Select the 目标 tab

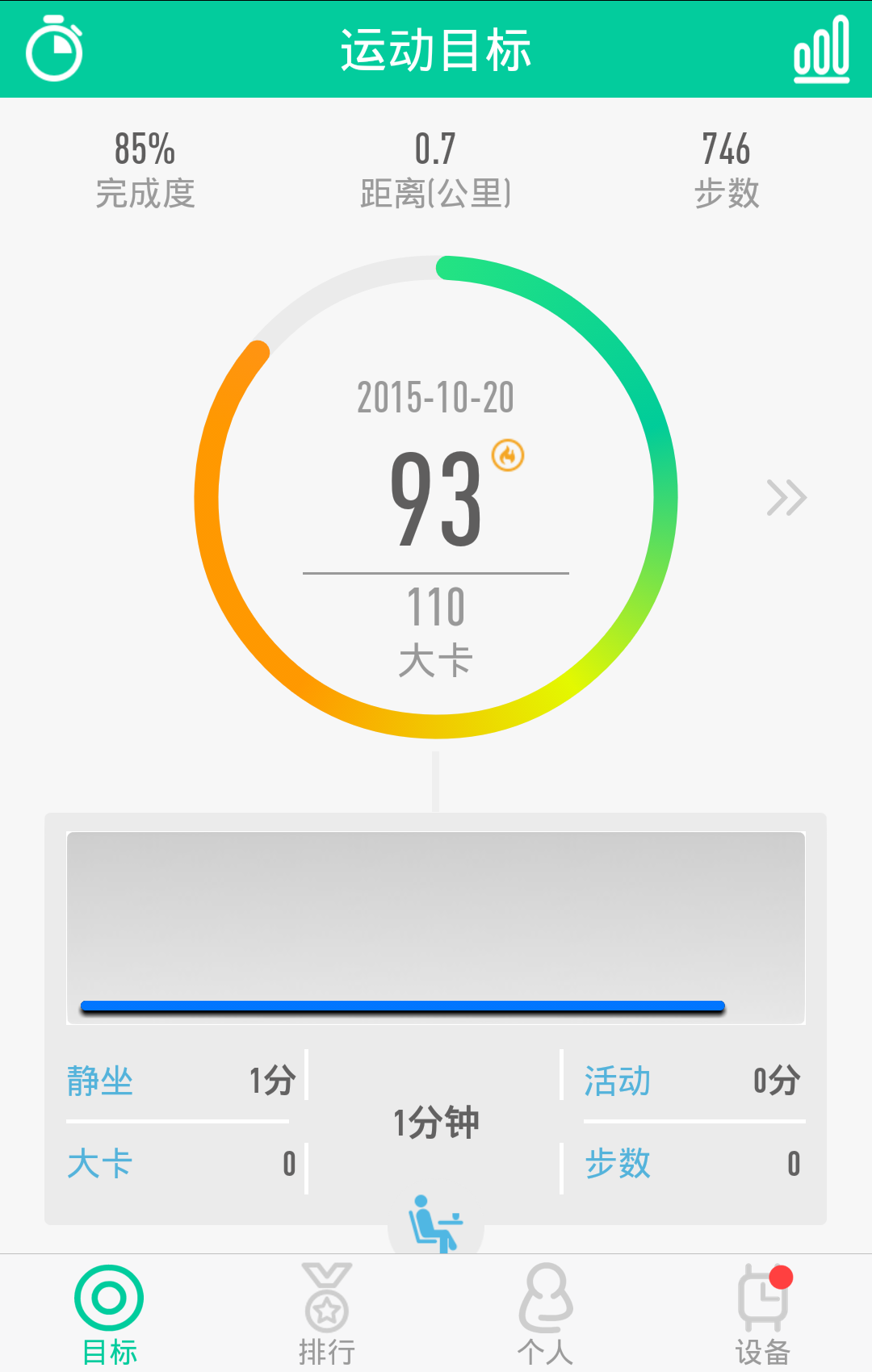[109, 1314]
